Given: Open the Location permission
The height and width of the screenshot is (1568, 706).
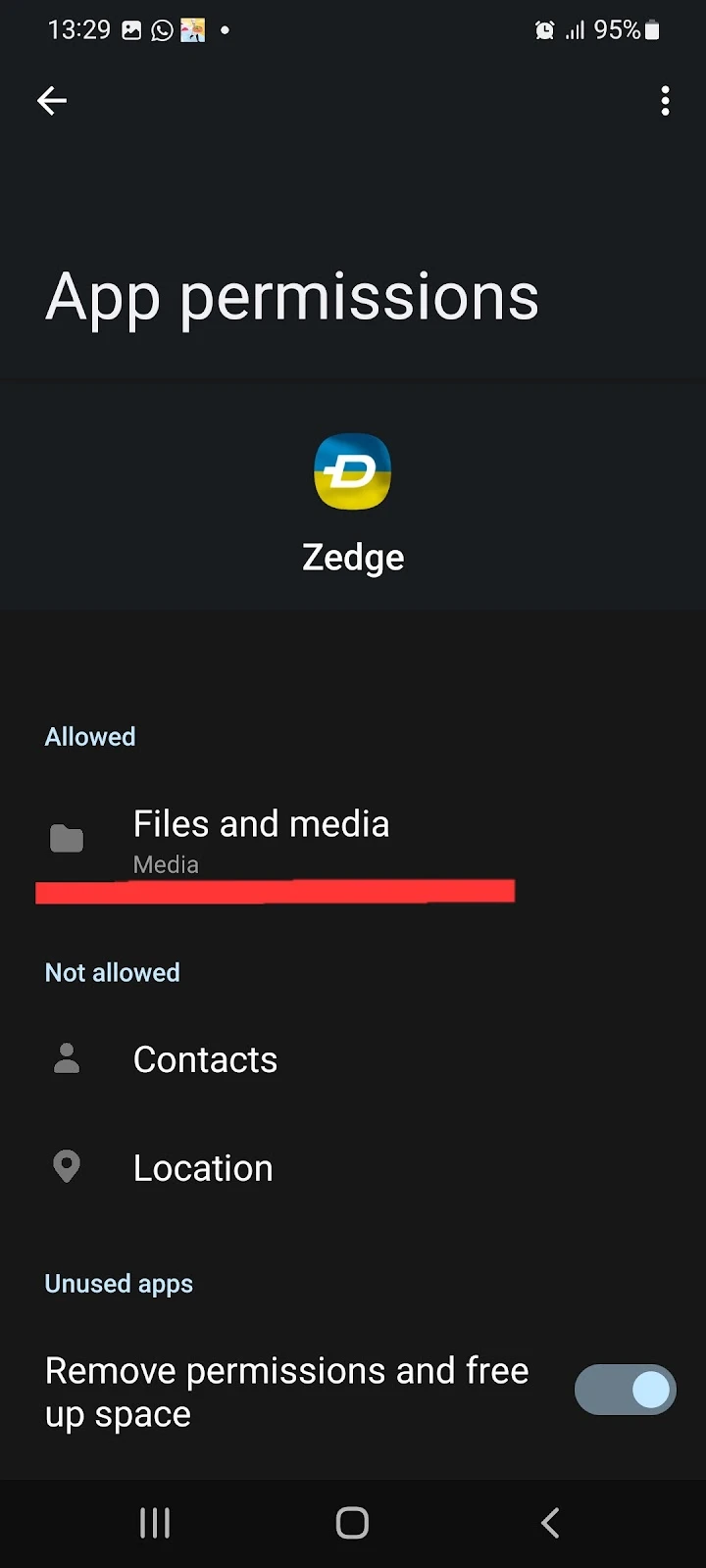Looking at the screenshot, I should coord(353,1167).
